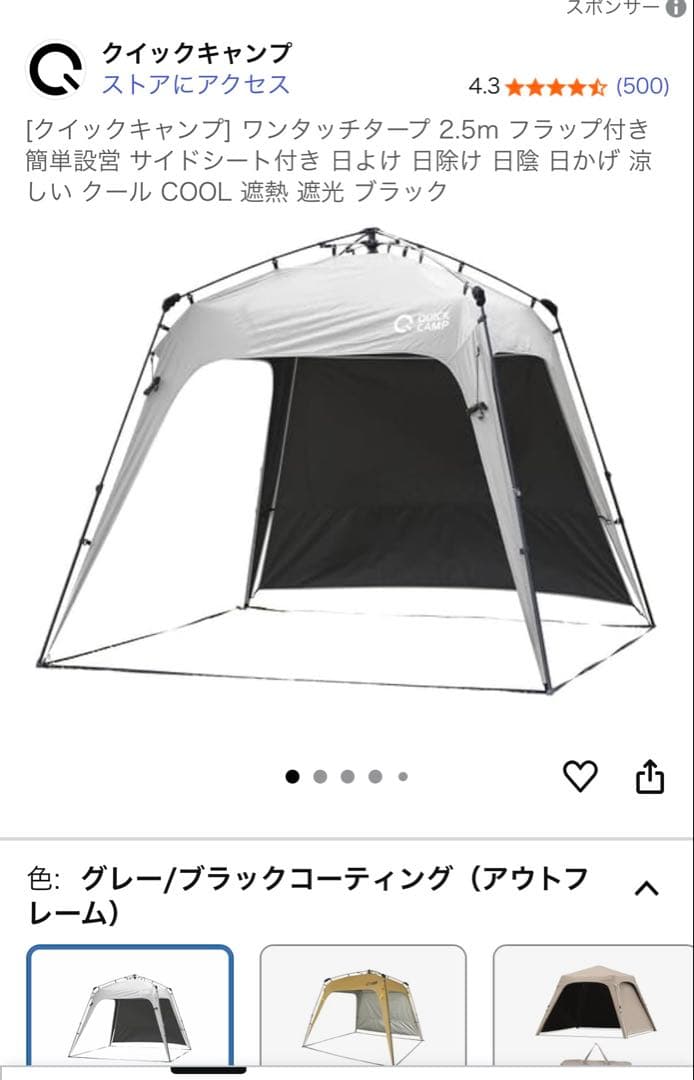Tap ストアにアクセス store link
The image size is (694, 1080).
click(196, 84)
